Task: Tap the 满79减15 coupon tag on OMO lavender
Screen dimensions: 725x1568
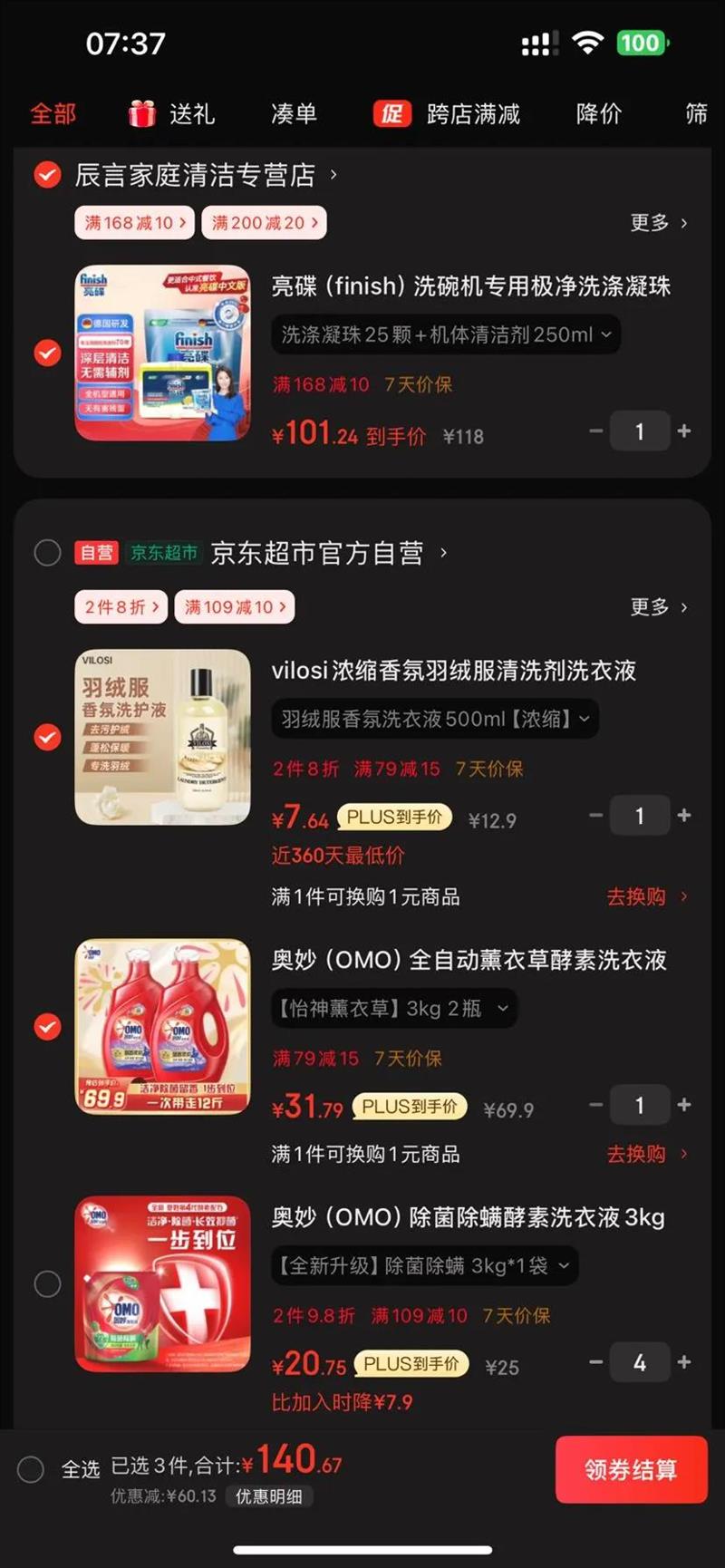Action: [315, 1058]
